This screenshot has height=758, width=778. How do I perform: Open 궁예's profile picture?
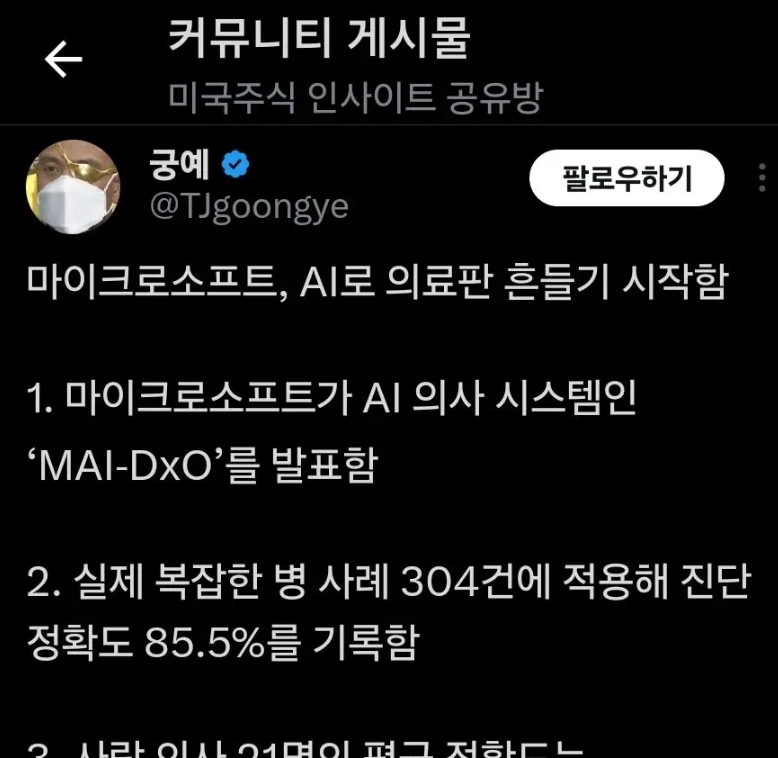pyautogui.click(x=72, y=187)
